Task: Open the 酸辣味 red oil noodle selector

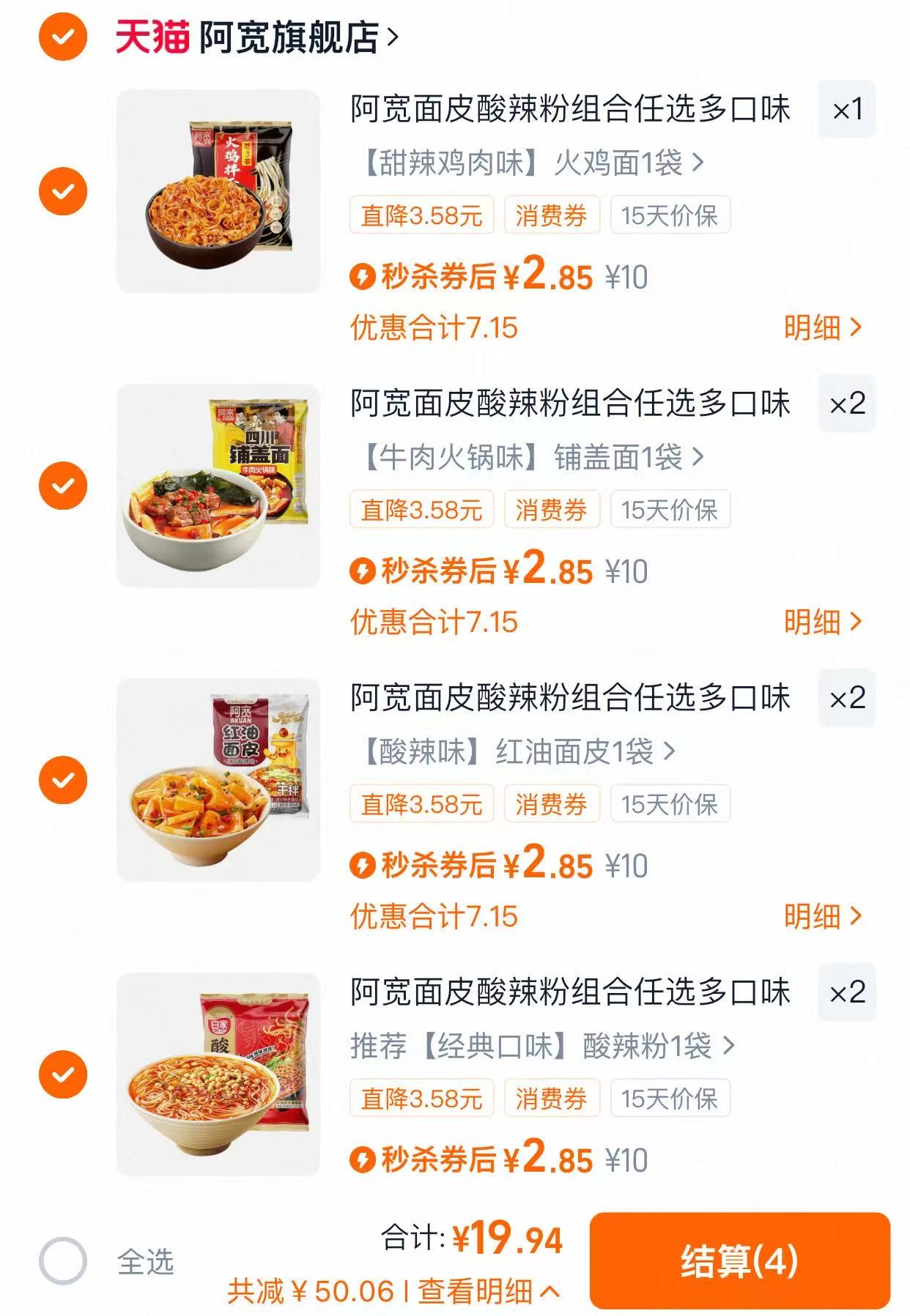Action: (x=513, y=753)
